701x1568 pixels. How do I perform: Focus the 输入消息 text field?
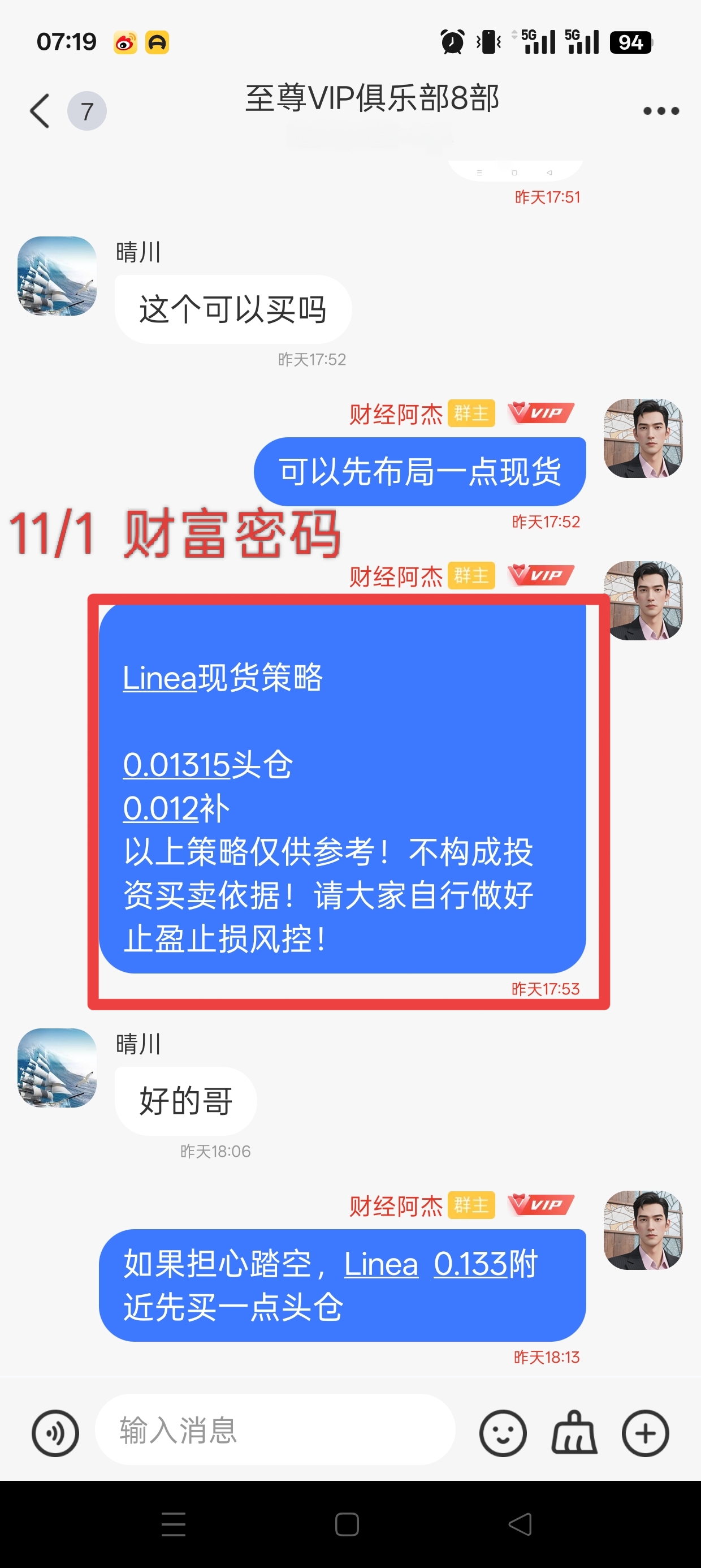pyautogui.click(x=275, y=1431)
